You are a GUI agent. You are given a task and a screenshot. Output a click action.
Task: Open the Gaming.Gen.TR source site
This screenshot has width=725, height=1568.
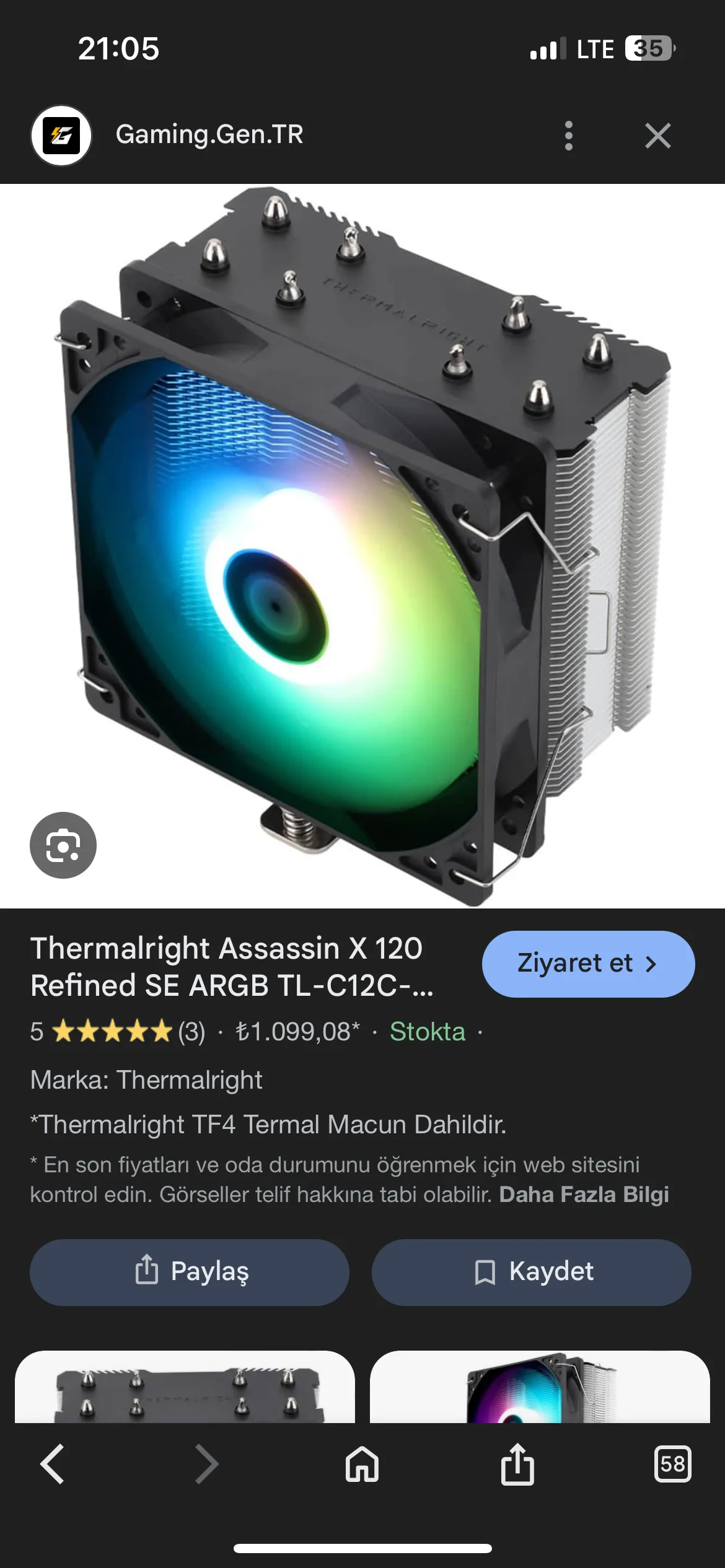point(209,134)
